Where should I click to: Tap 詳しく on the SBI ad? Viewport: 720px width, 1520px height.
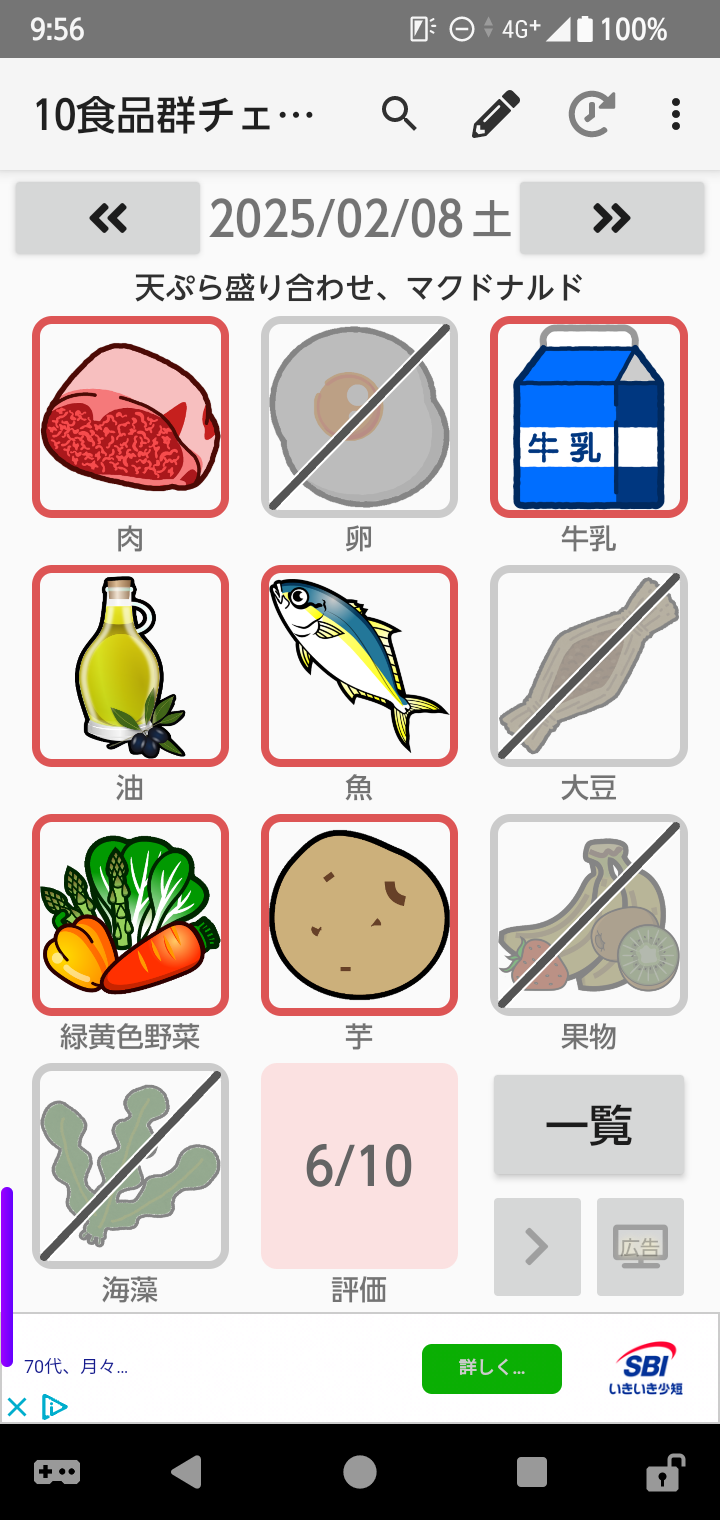tap(492, 1369)
